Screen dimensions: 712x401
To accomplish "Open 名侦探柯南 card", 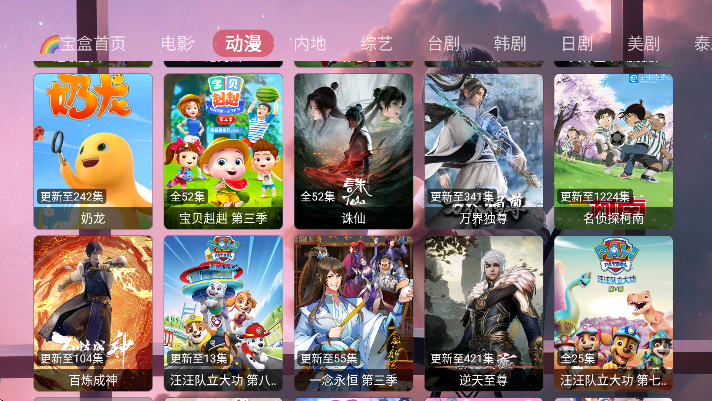I will (x=613, y=150).
